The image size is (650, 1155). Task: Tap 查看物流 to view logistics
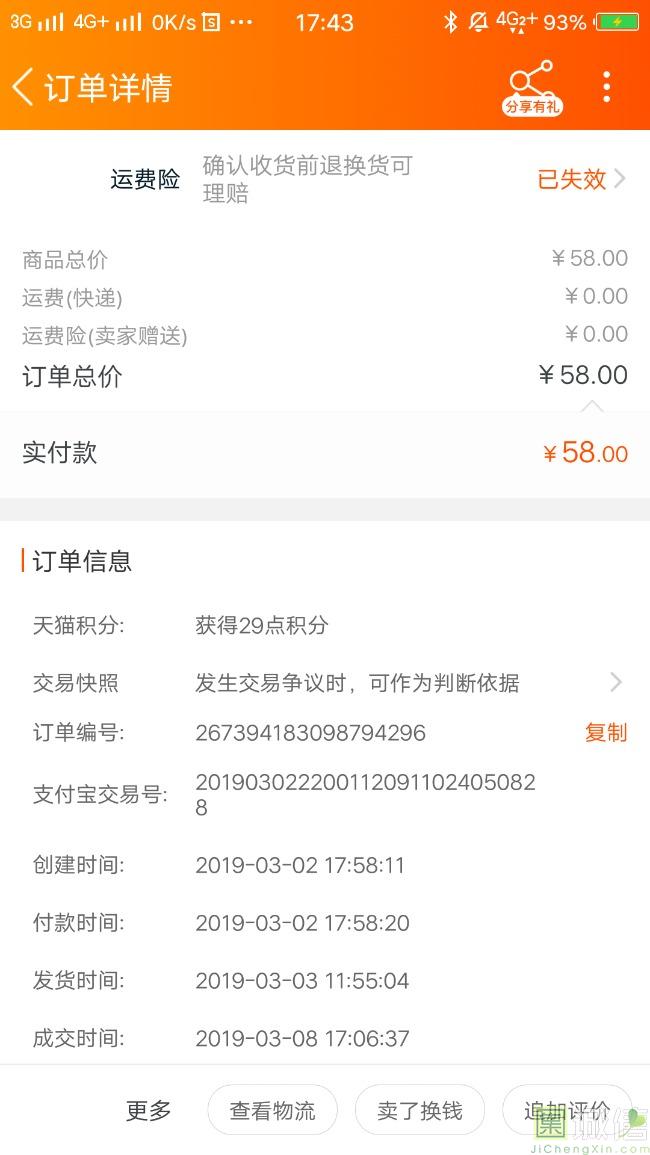pos(273,1110)
